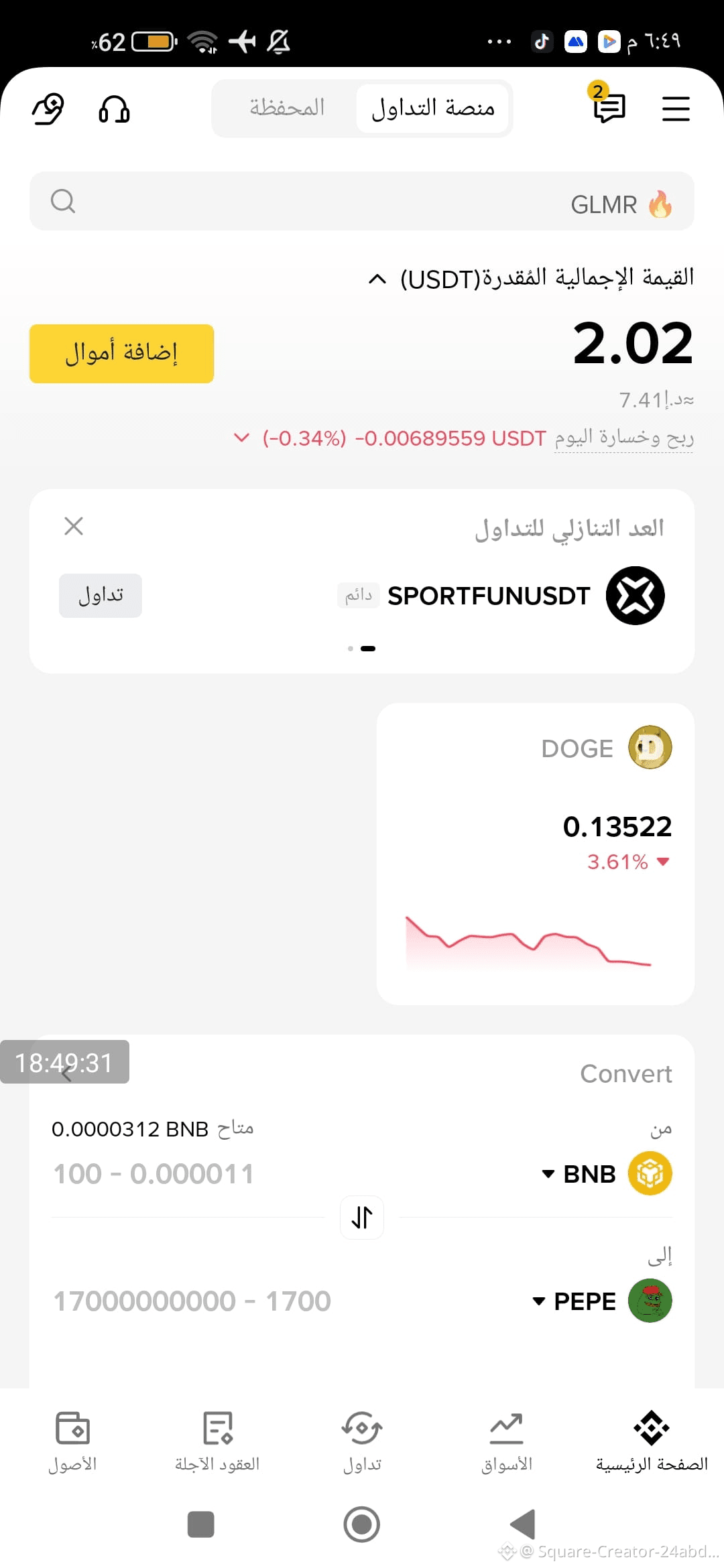Select منصة التداول tab

coord(432,108)
